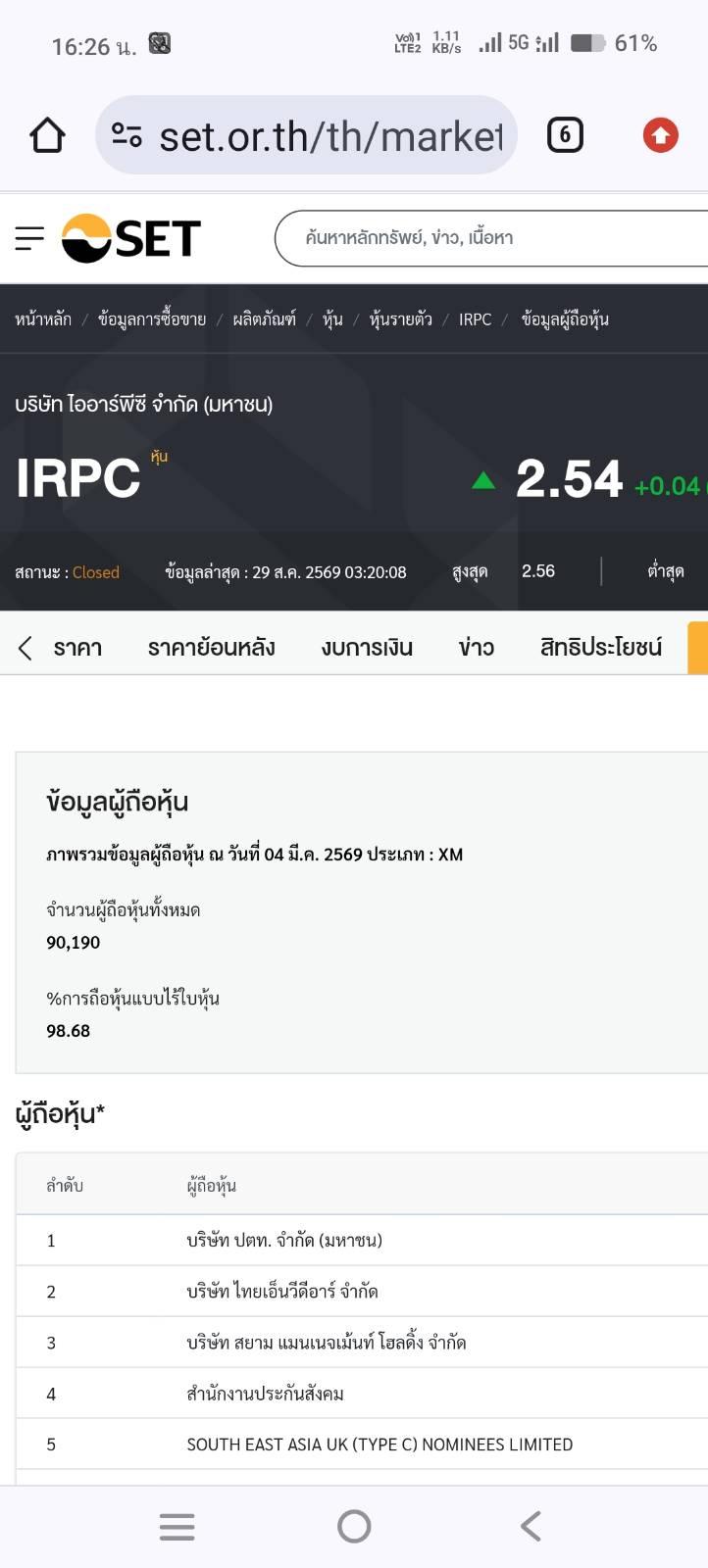The height and width of the screenshot is (1568, 708).
Task: Open recent apps from navigation bar
Action: [x=177, y=1526]
